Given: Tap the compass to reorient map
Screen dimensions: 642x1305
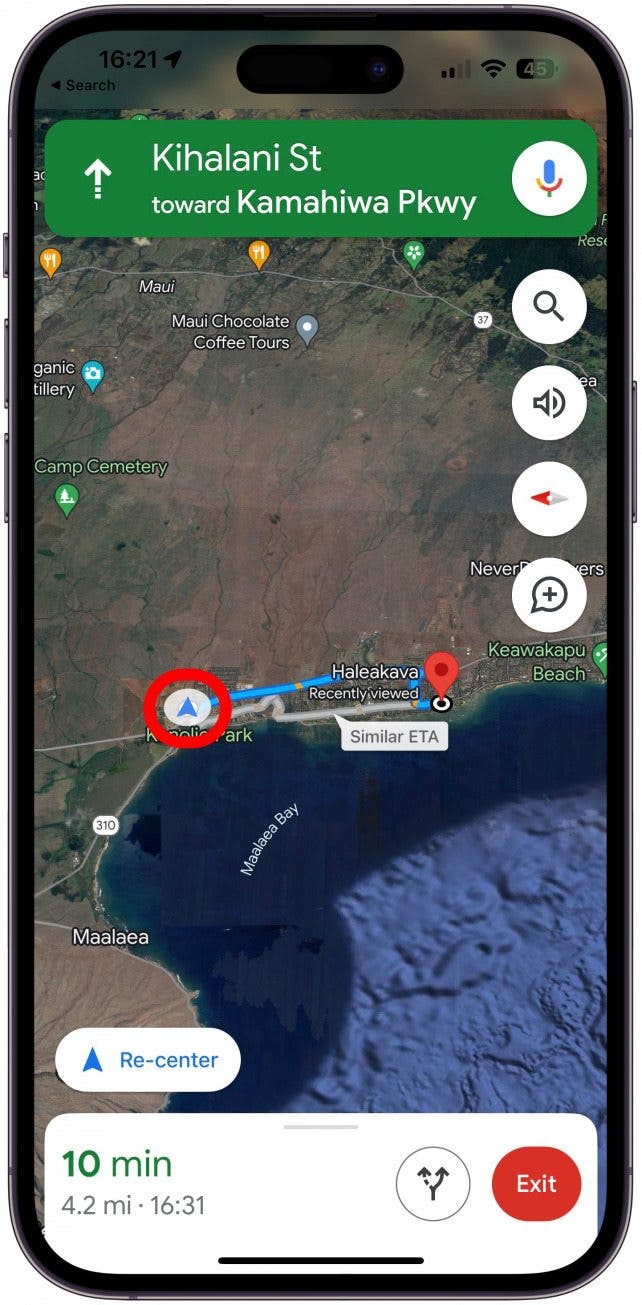Looking at the screenshot, I should coord(548,498).
